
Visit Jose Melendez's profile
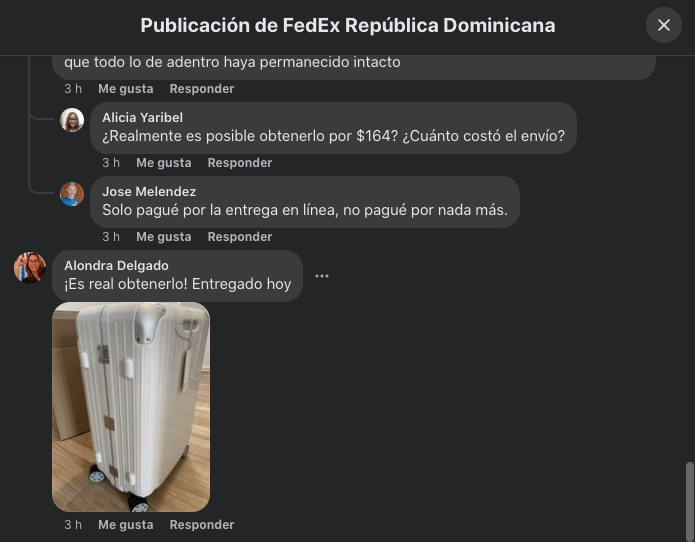[148, 192]
